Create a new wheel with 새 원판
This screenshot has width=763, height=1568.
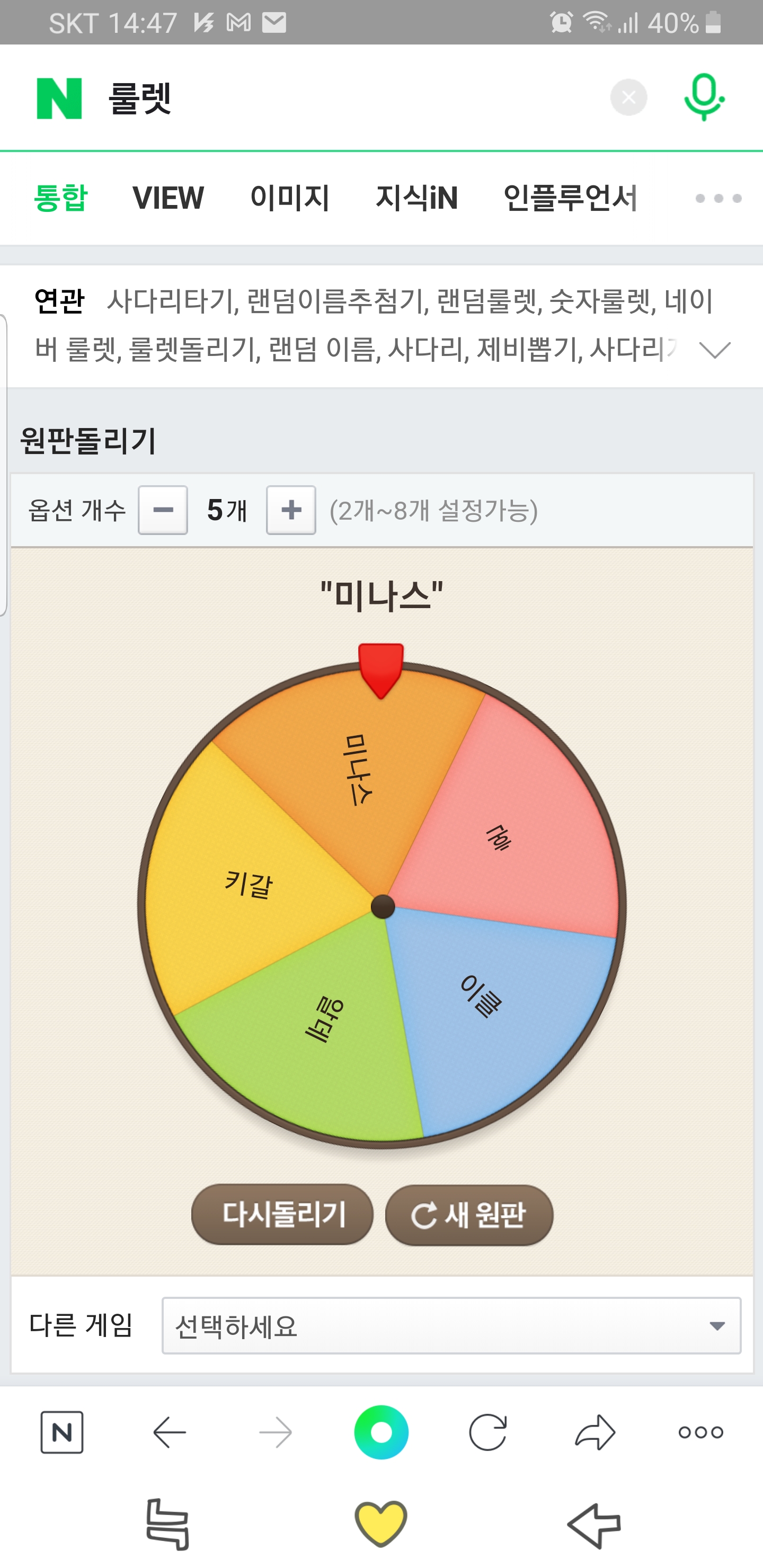coord(469,1215)
